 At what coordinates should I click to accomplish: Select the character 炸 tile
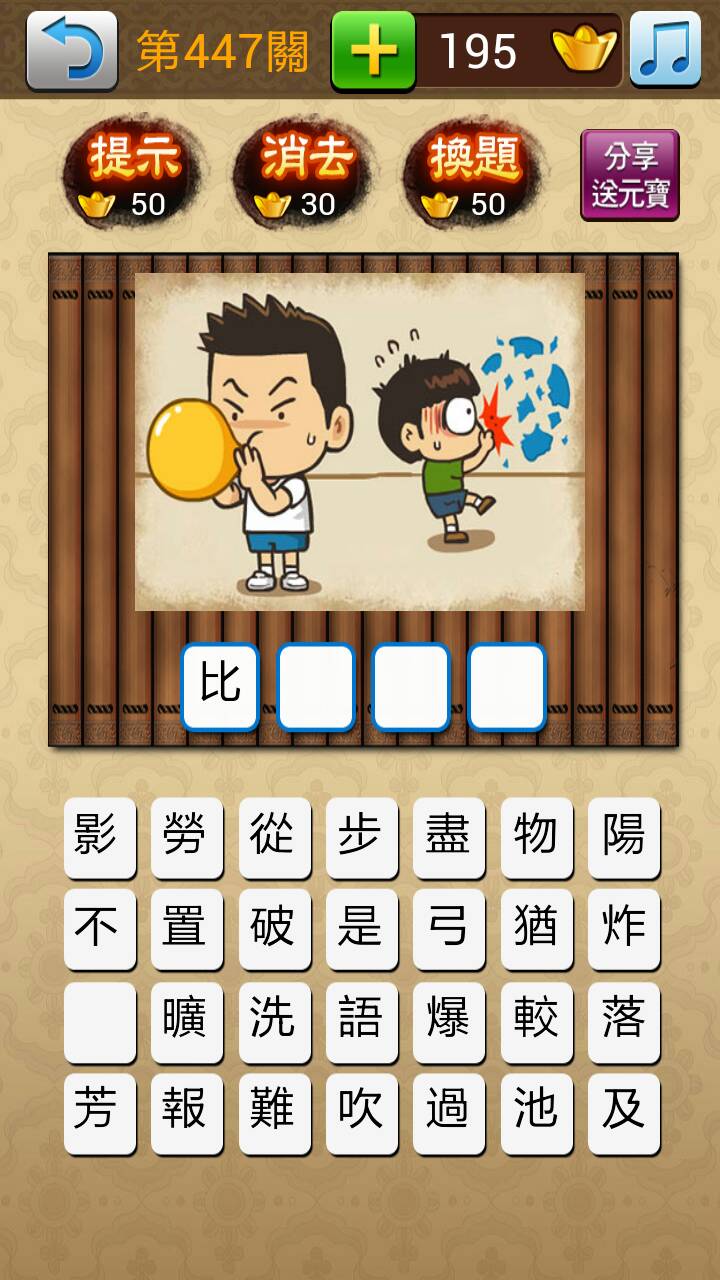pyautogui.click(x=624, y=929)
